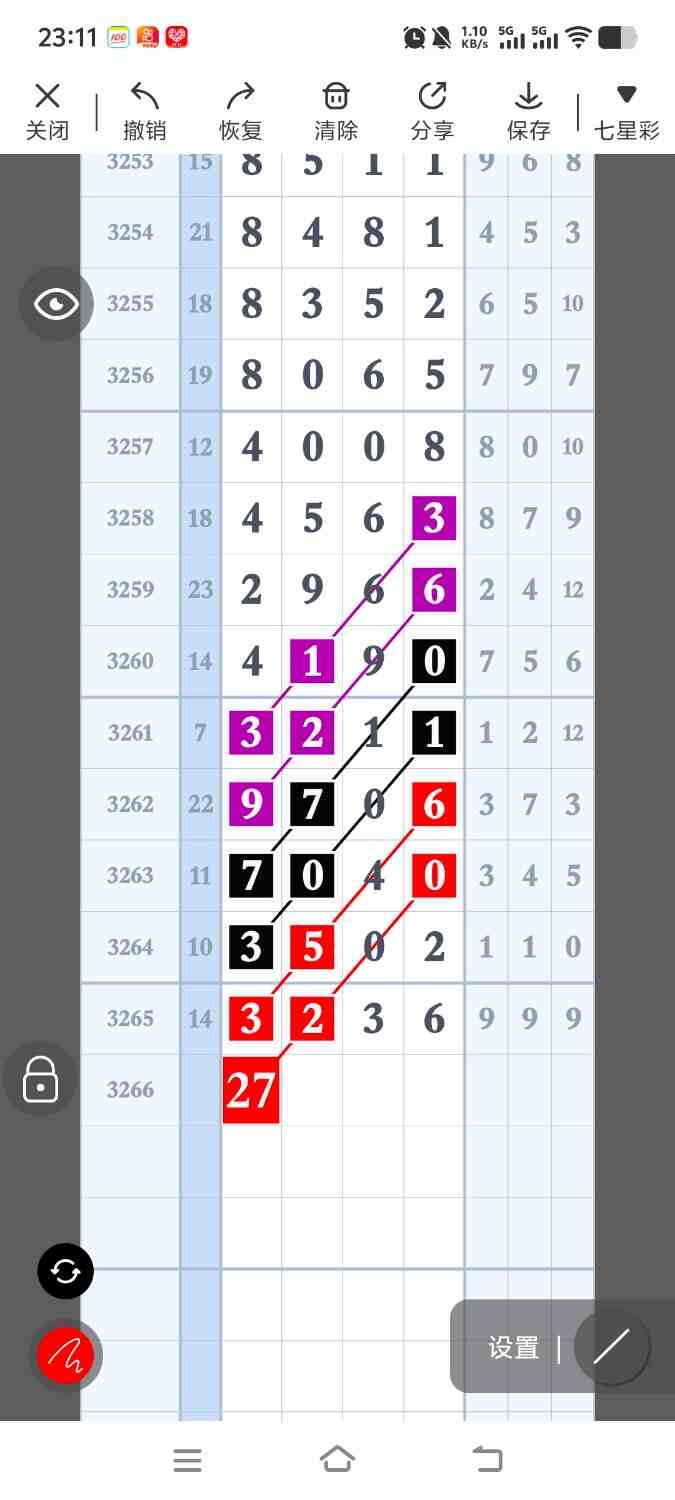Redo the reverted action
This screenshot has width=675, height=1500.
pos(240,111)
